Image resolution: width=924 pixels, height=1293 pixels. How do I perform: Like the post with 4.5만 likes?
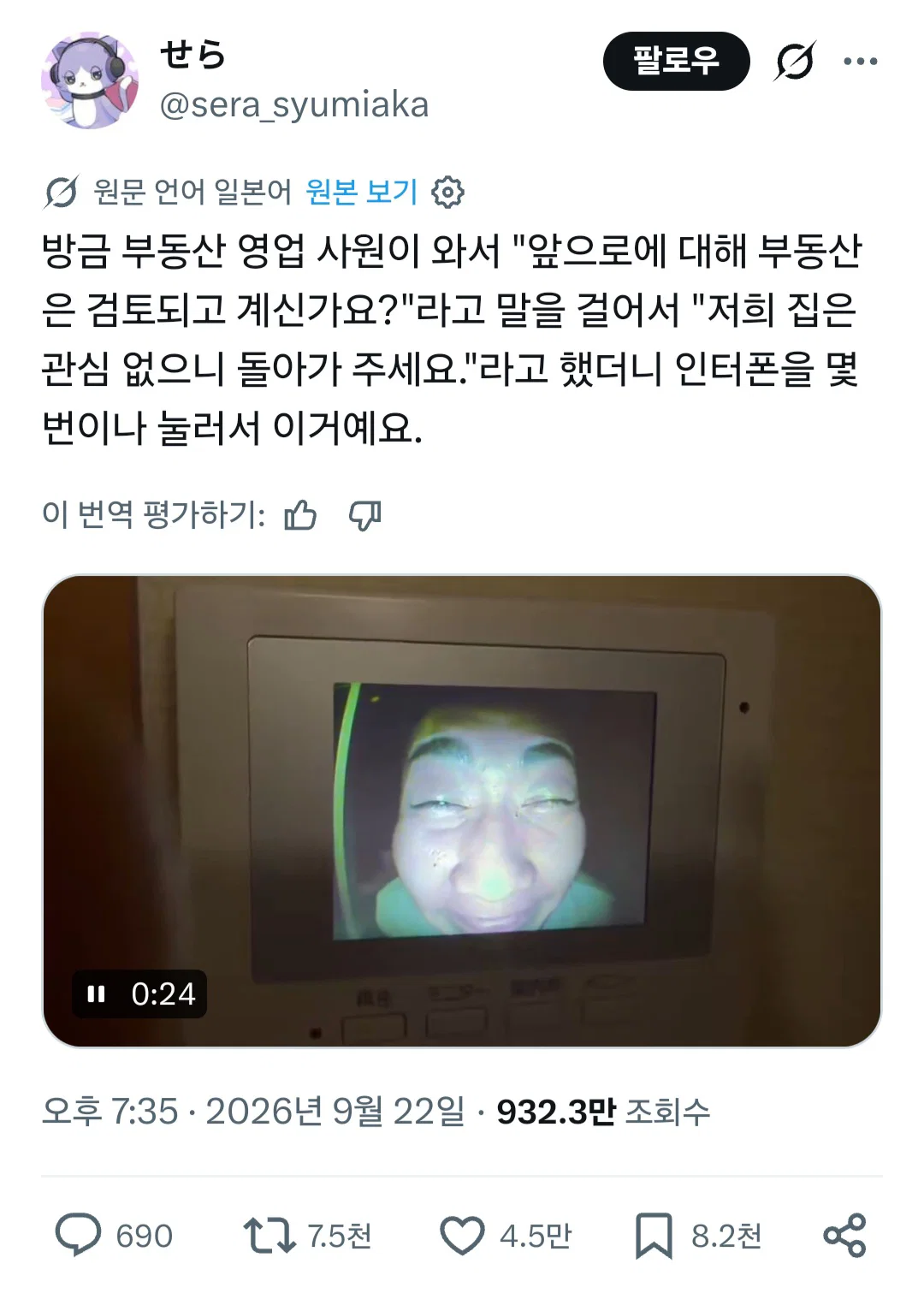(505, 1236)
